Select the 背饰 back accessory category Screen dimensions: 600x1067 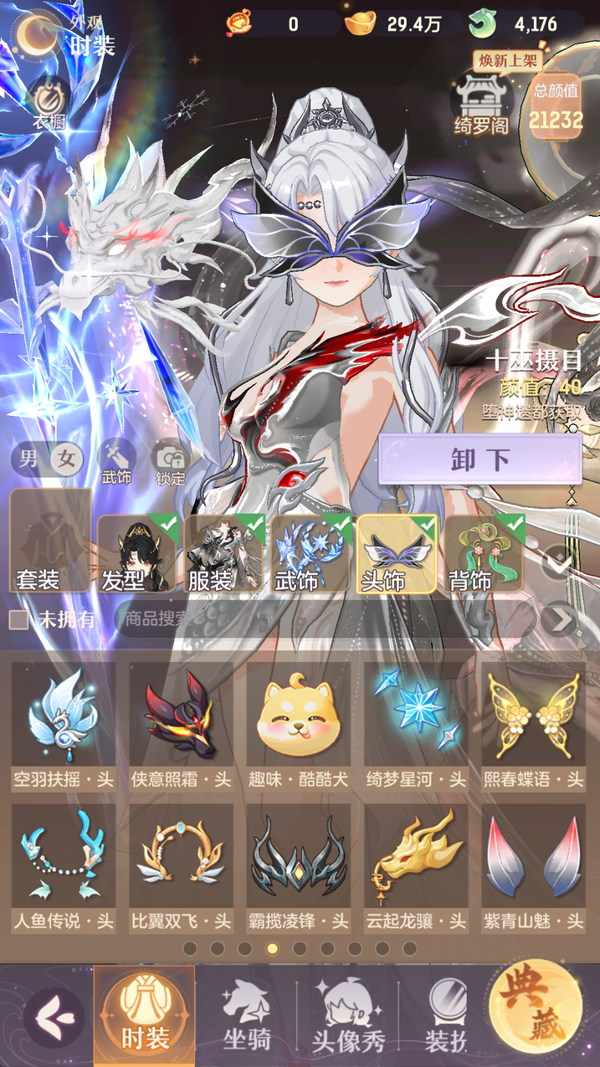pyautogui.click(x=485, y=554)
